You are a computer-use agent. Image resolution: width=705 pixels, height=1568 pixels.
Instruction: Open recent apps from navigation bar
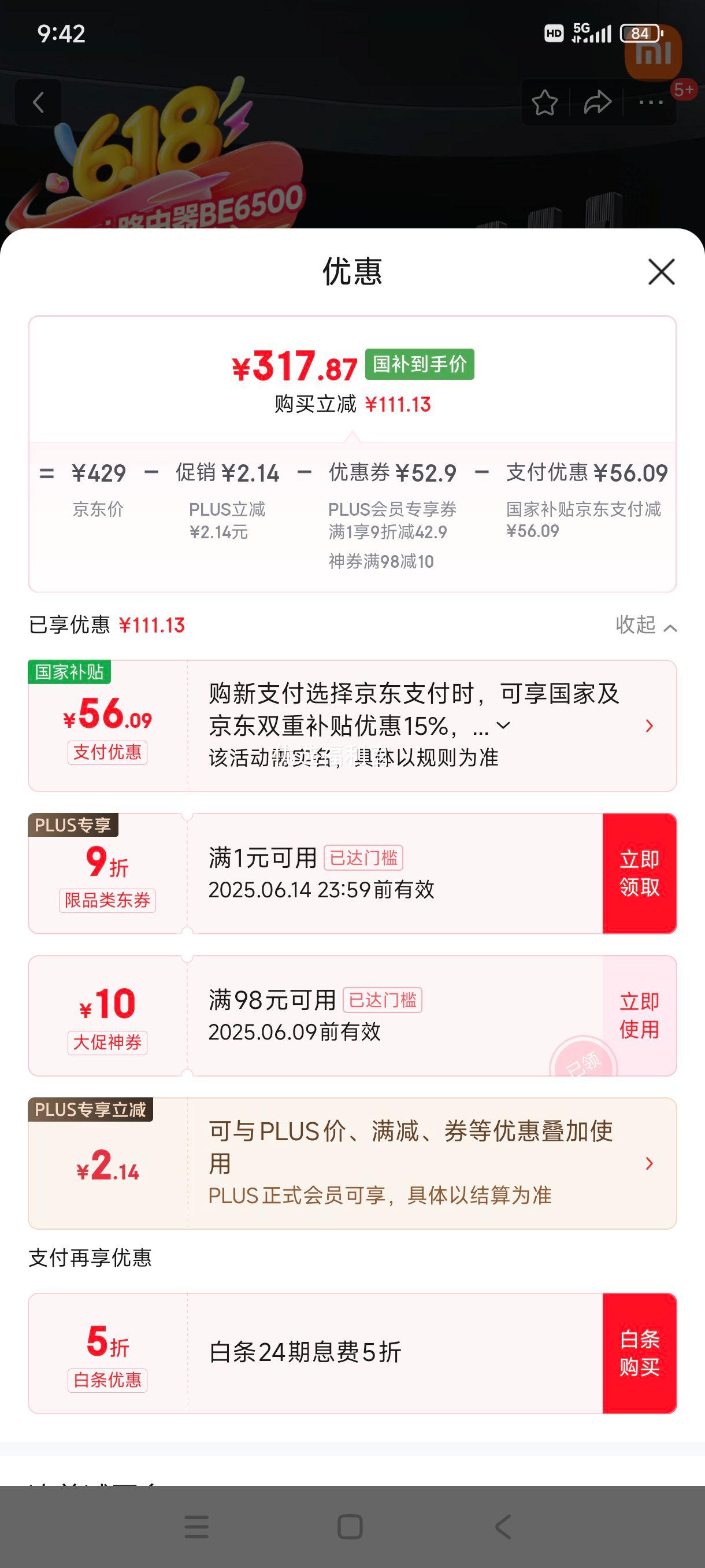coord(196,1526)
